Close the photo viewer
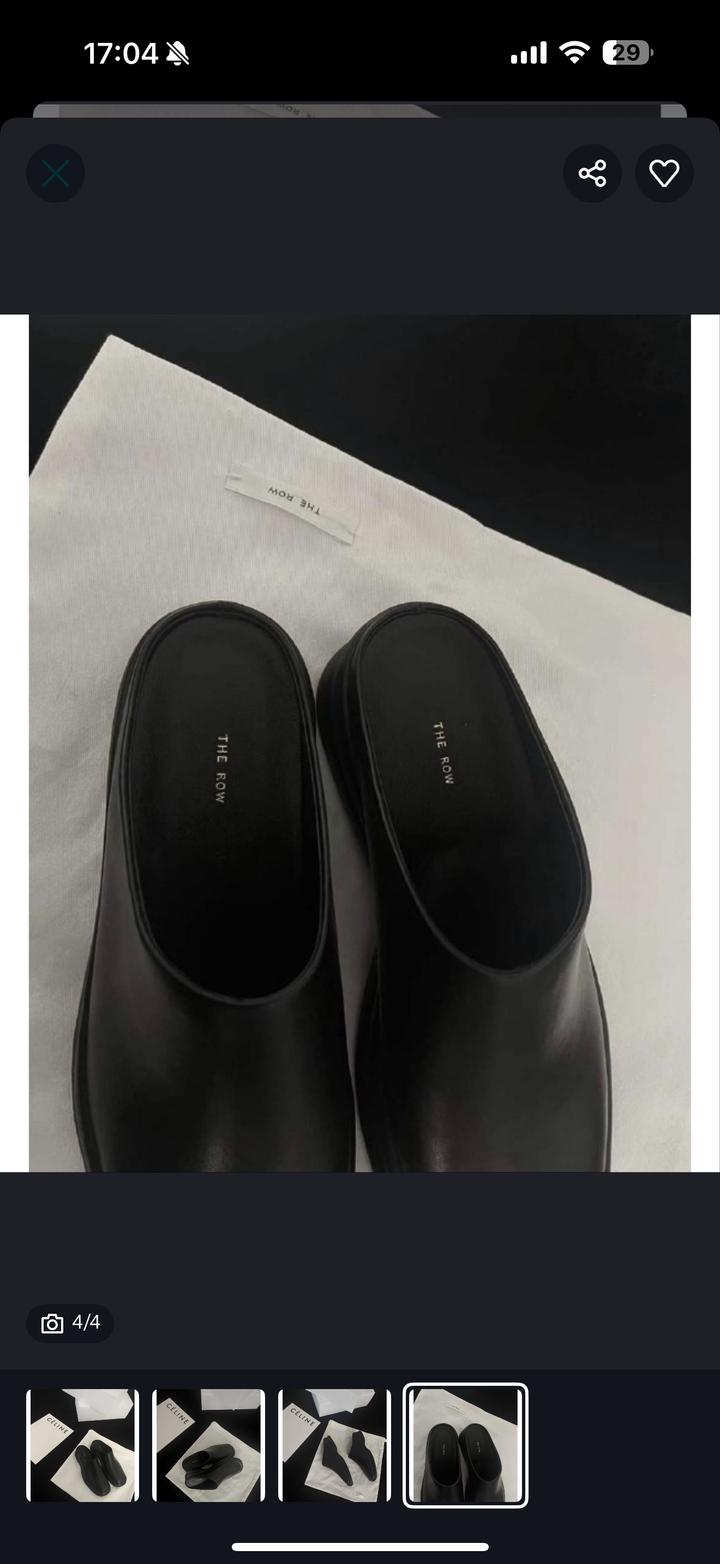Viewport: 720px width, 1564px height. coord(55,174)
